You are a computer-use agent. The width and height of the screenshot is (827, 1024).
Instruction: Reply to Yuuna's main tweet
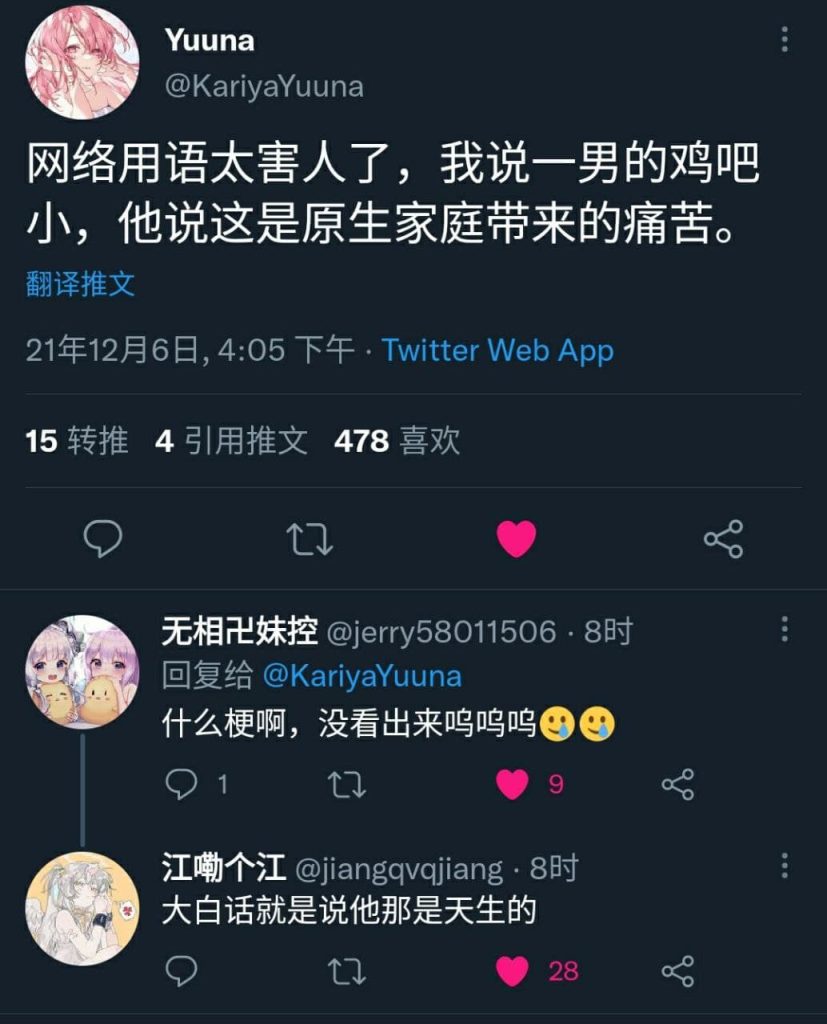point(102,539)
